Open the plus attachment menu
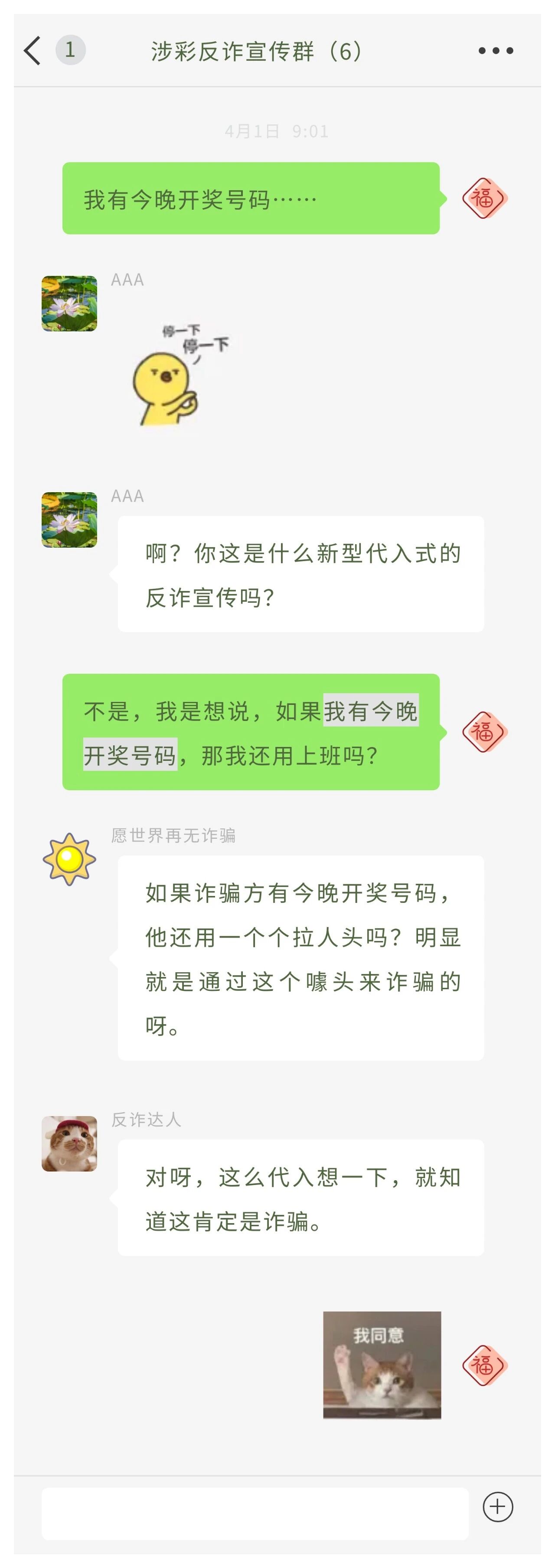This screenshot has width=555, height=1568. tap(497, 1506)
